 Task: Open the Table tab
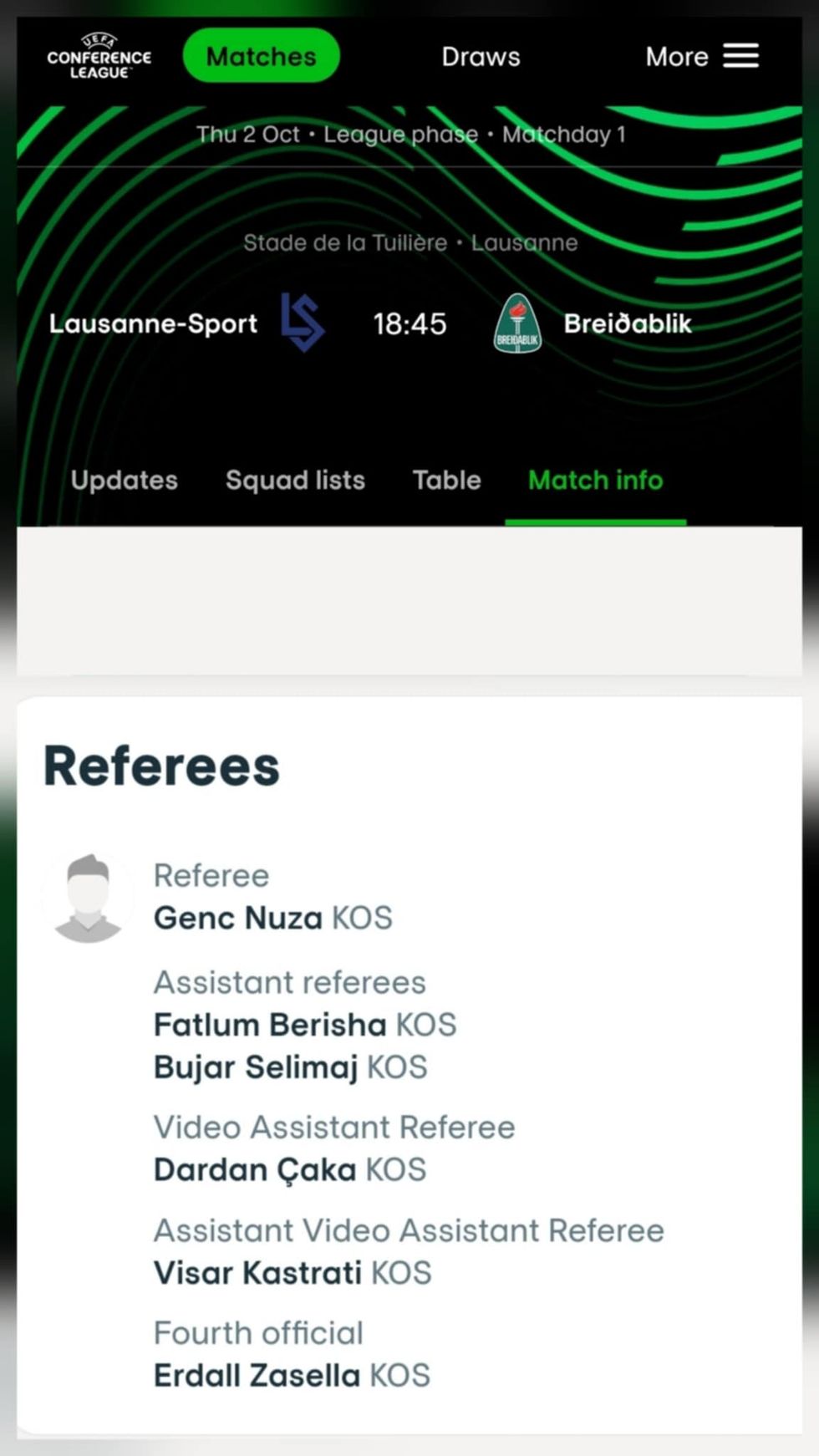coord(446,480)
